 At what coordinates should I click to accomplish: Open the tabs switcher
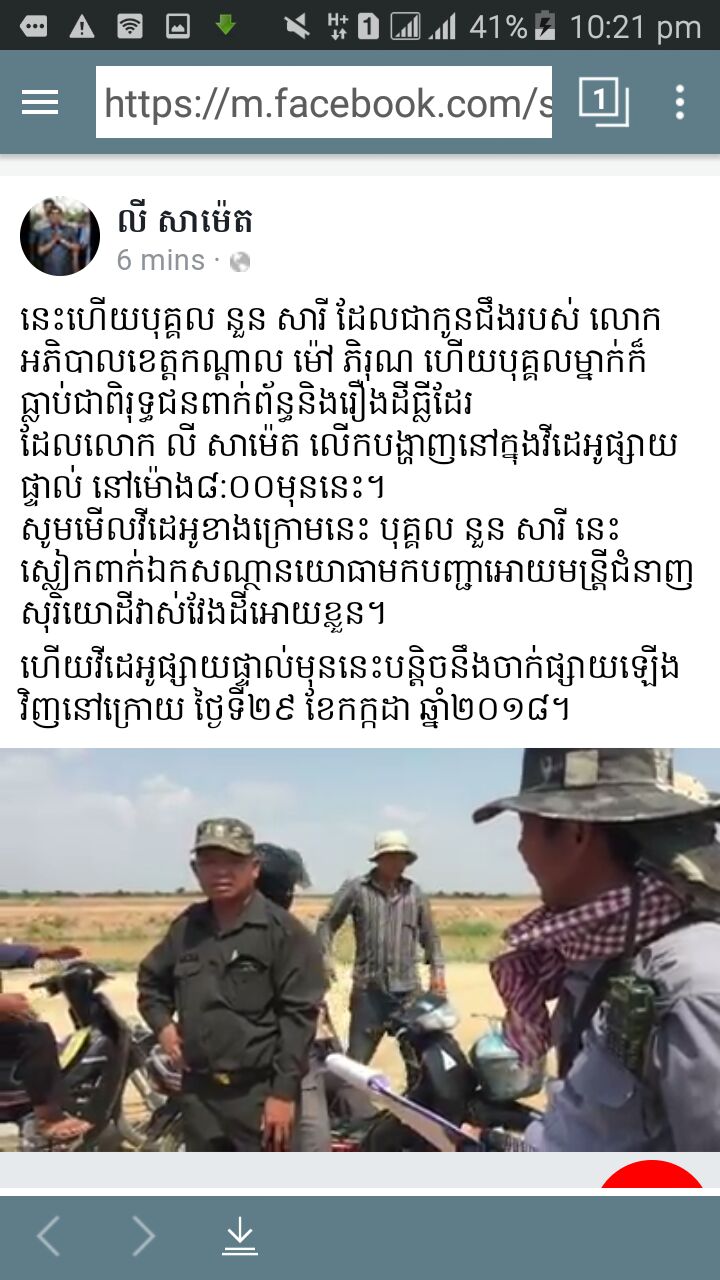click(603, 102)
